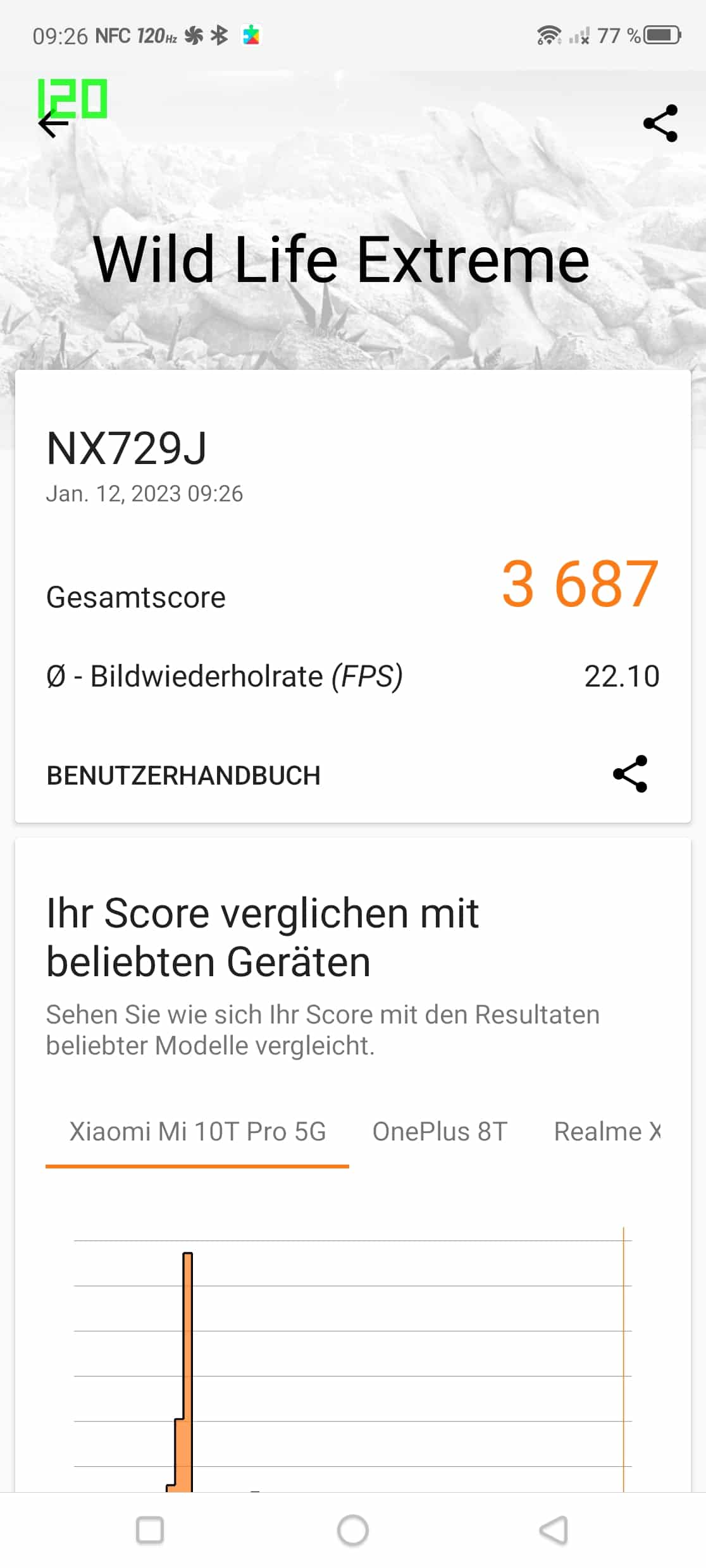This screenshot has height=1568, width=706.
Task: Switch to the OnePlus 8T tab
Action: [440, 1132]
